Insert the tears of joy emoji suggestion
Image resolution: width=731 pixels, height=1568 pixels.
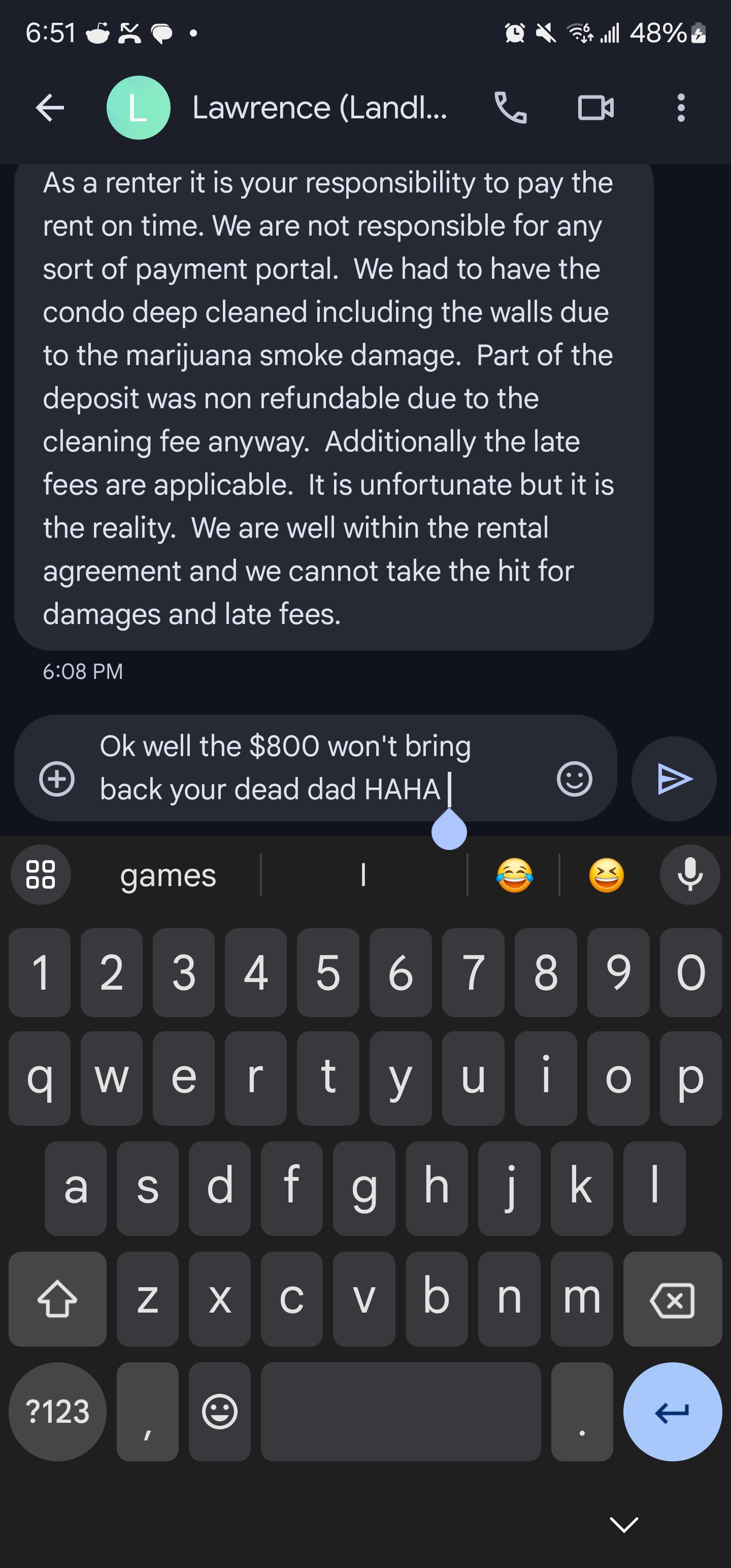pyautogui.click(x=514, y=875)
